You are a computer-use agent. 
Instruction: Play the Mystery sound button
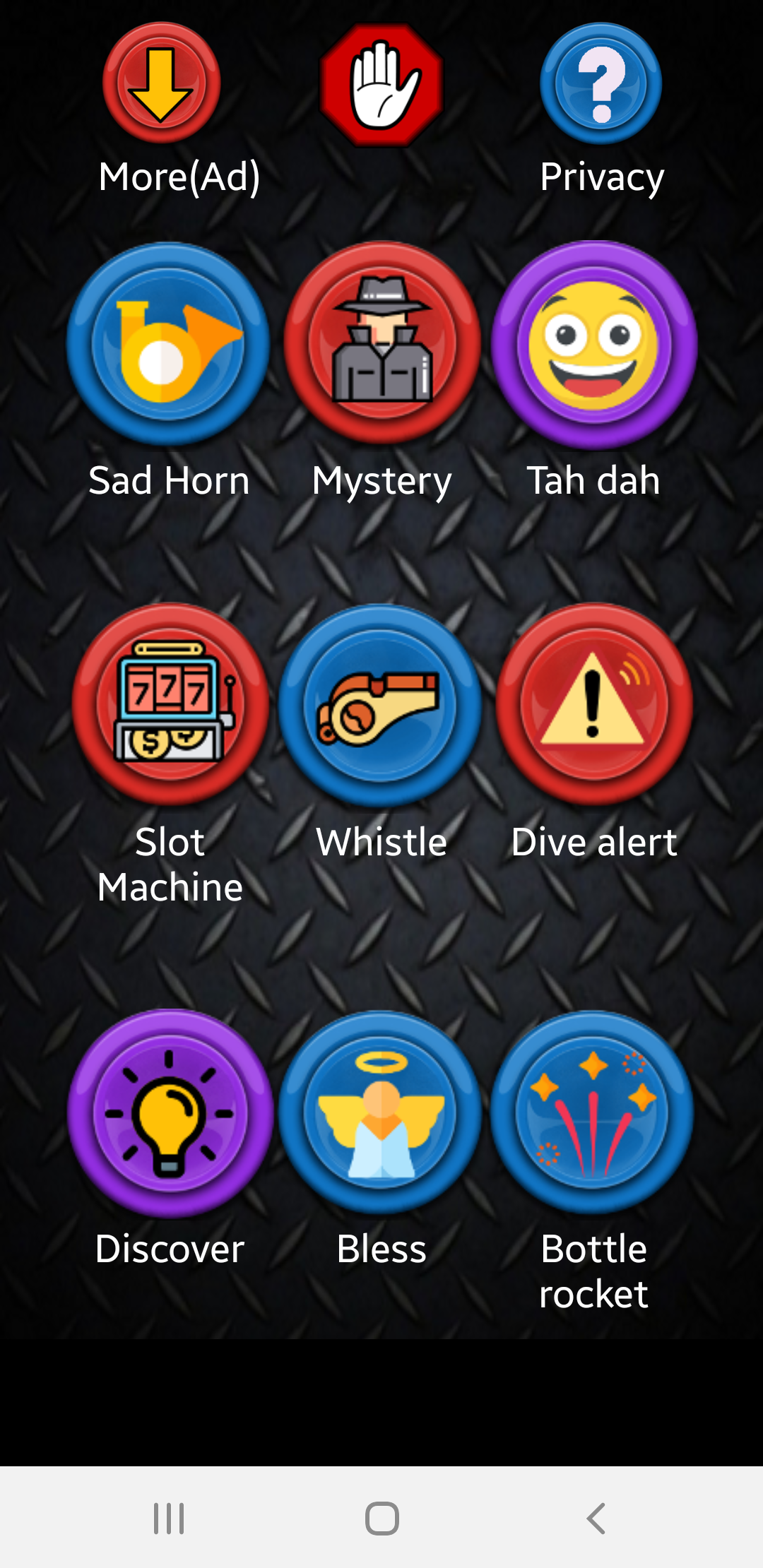point(382,343)
